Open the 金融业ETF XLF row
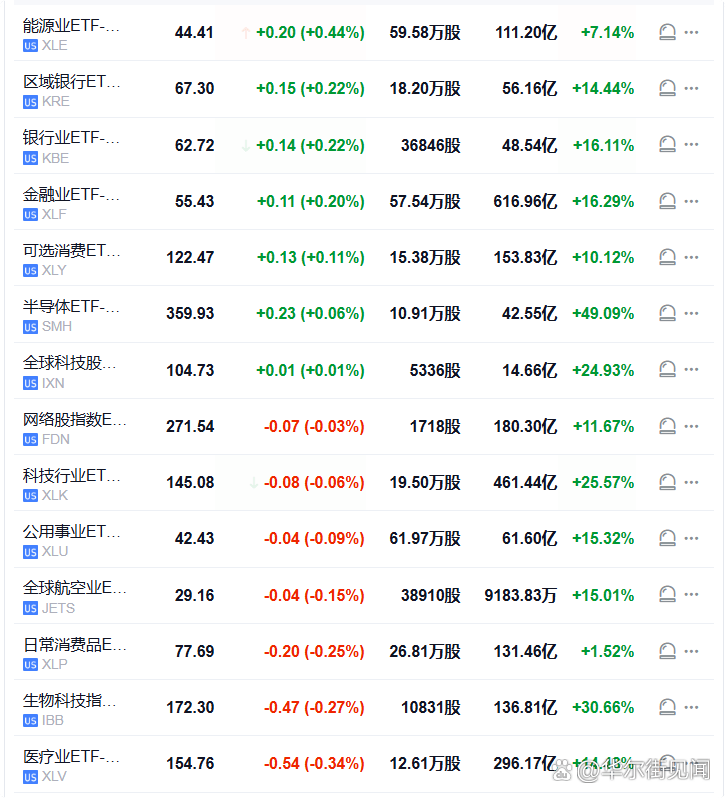 click(71, 194)
